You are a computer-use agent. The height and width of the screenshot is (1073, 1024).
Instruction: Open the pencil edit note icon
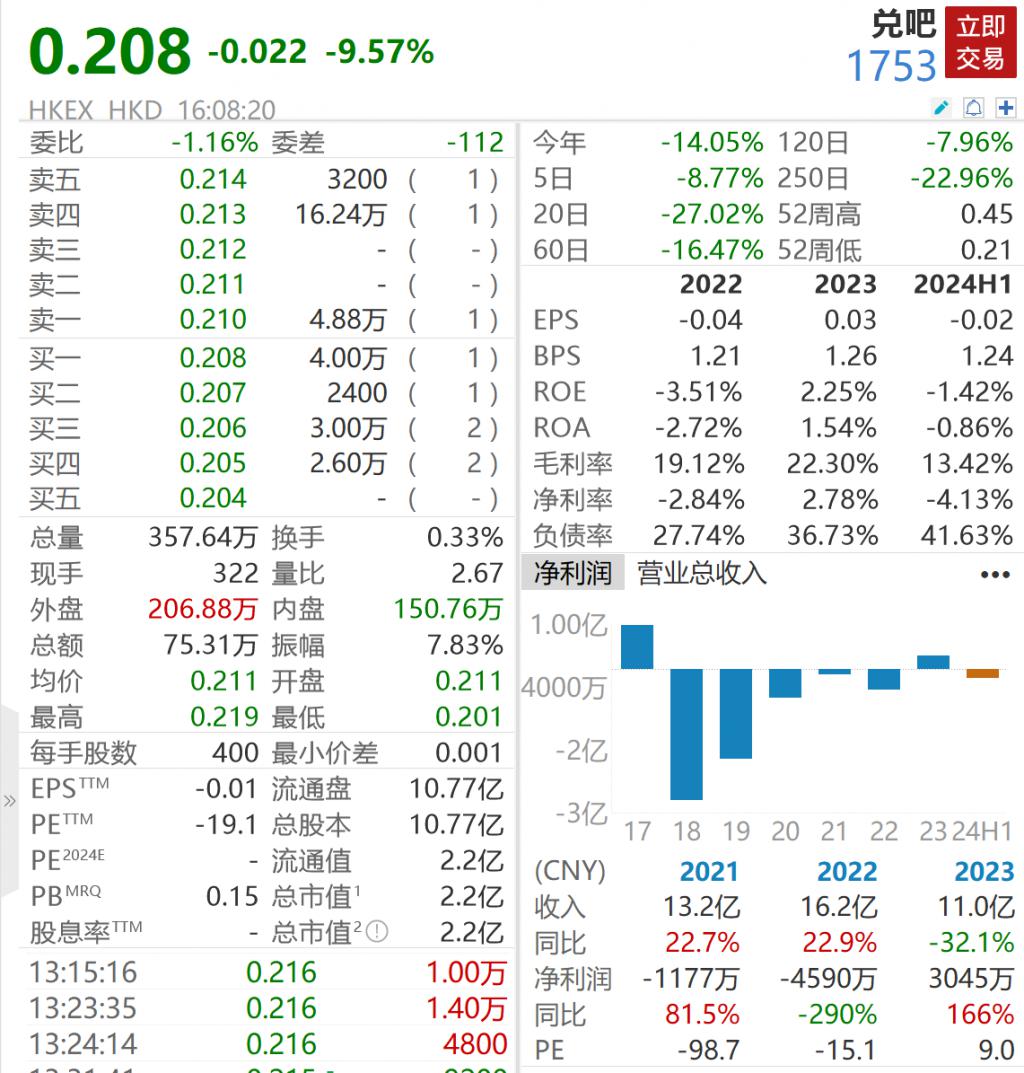pos(940,107)
